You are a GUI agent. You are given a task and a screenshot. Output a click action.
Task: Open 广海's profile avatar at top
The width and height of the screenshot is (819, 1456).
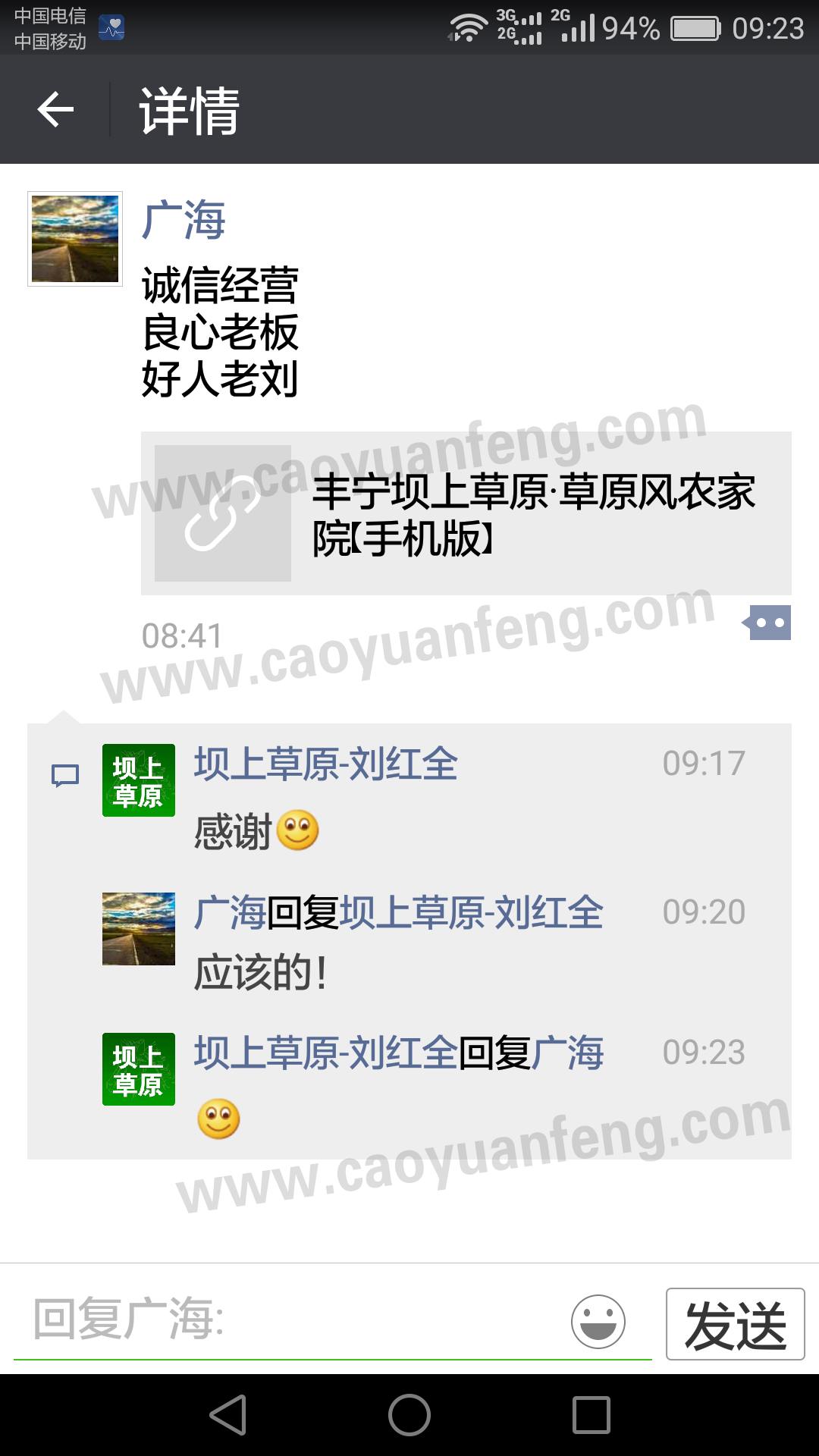pyautogui.click(x=74, y=239)
